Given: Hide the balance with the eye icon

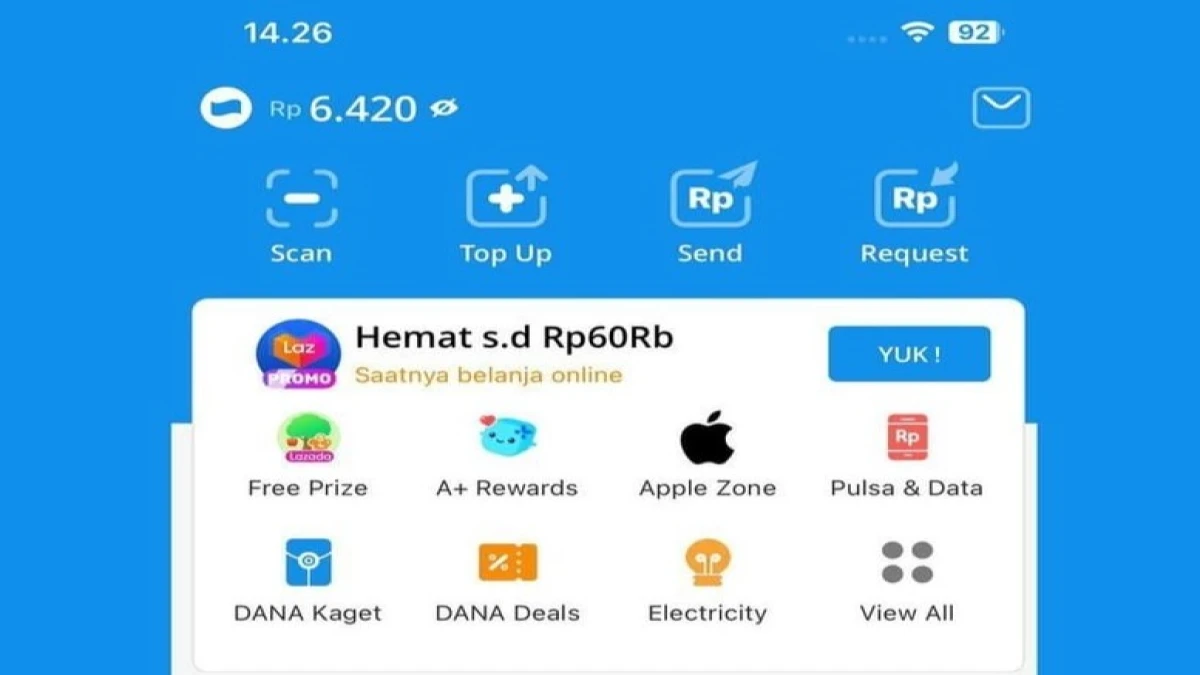Looking at the screenshot, I should pyautogui.click(x=443, y=108).
